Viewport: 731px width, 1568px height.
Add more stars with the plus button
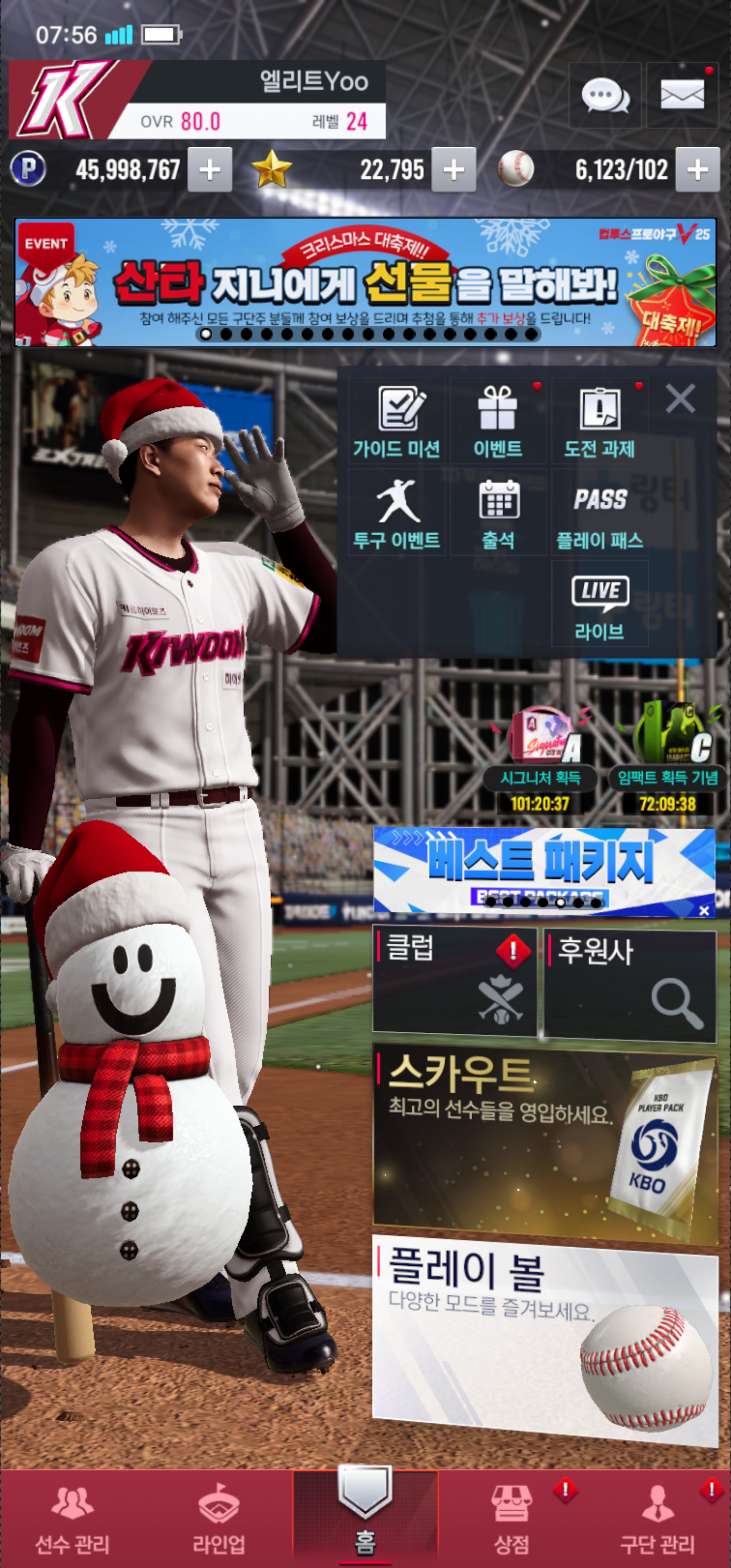tap(453, 170)
